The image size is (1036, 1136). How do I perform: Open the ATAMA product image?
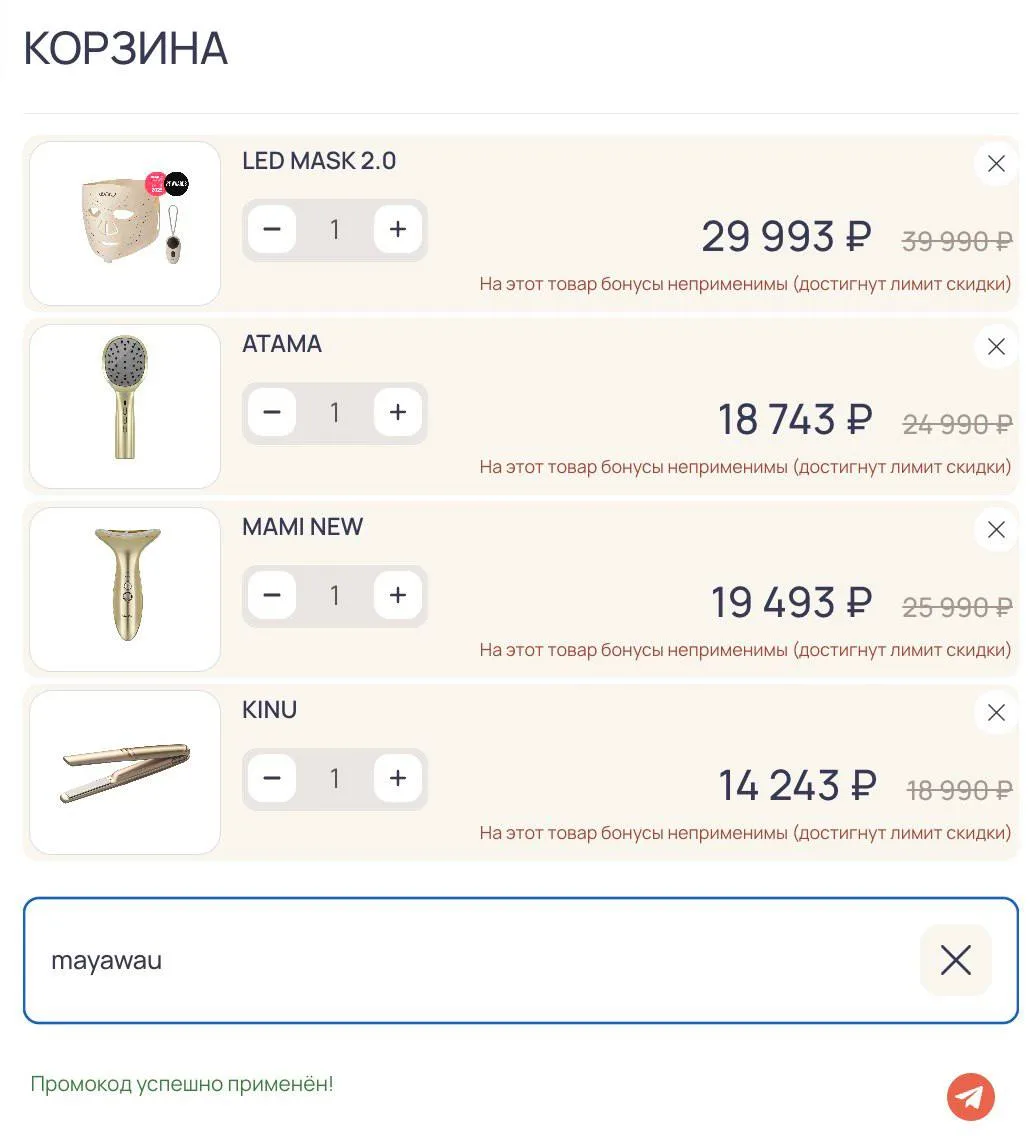tap(125, 406)
